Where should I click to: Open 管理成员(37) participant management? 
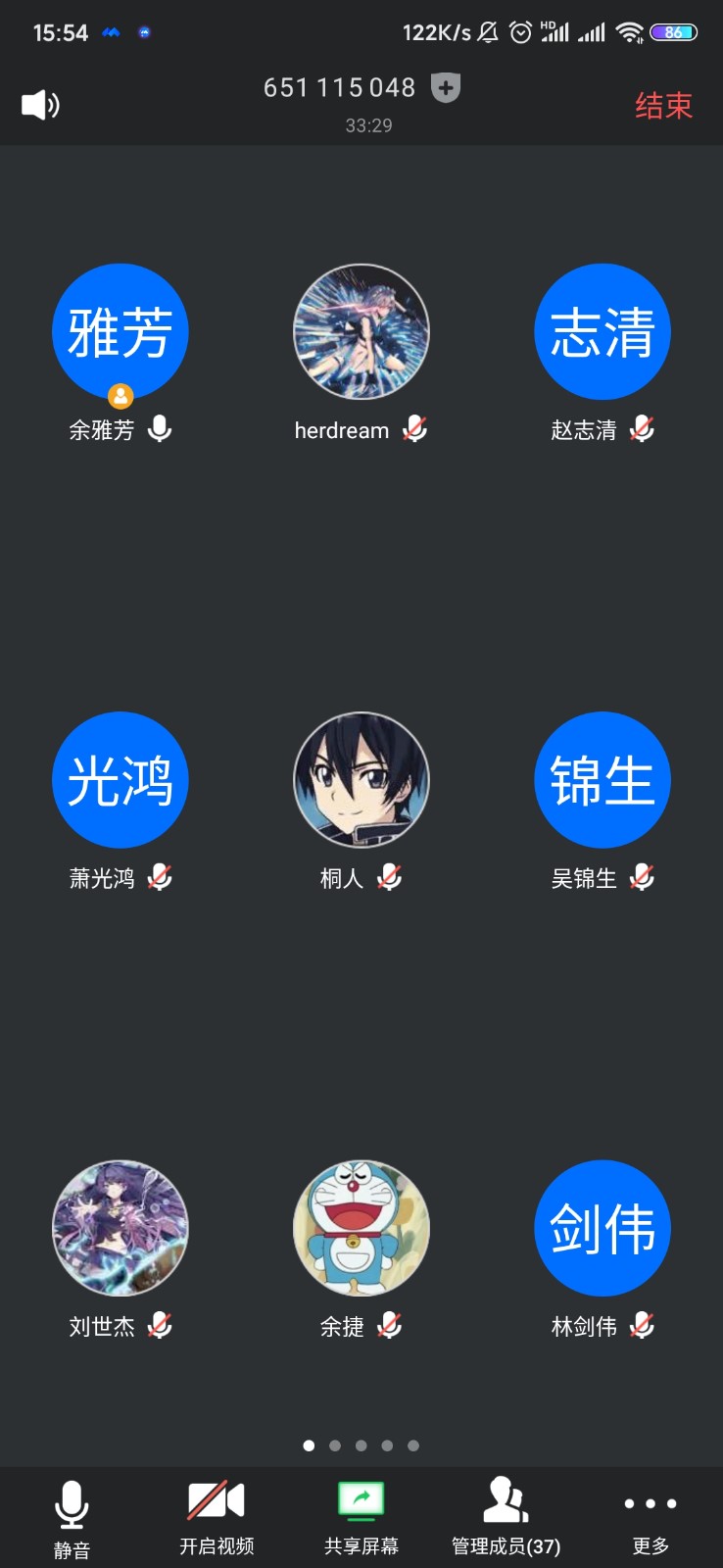(x=506, y=1516)
